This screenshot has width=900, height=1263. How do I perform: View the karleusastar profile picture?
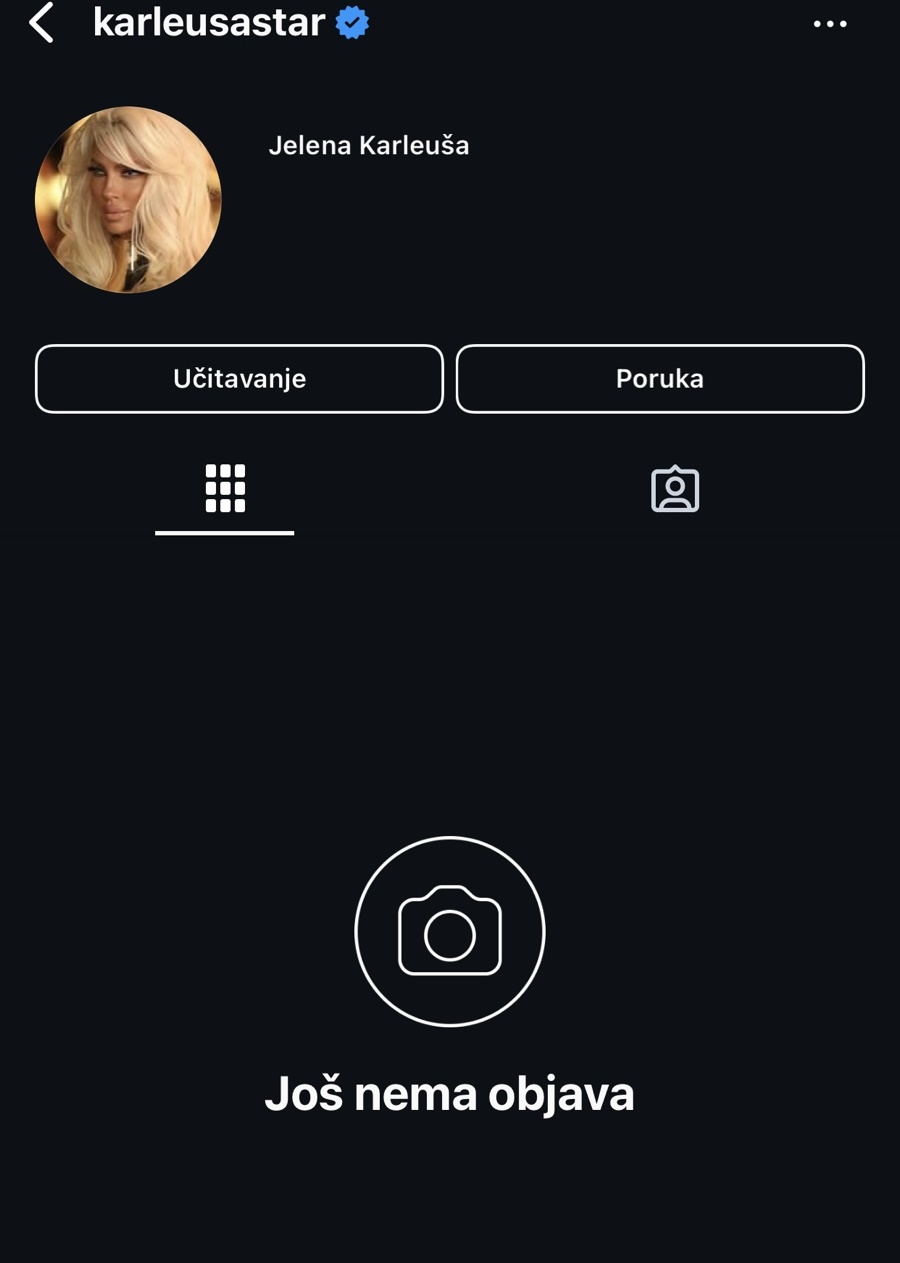[128, 200]
